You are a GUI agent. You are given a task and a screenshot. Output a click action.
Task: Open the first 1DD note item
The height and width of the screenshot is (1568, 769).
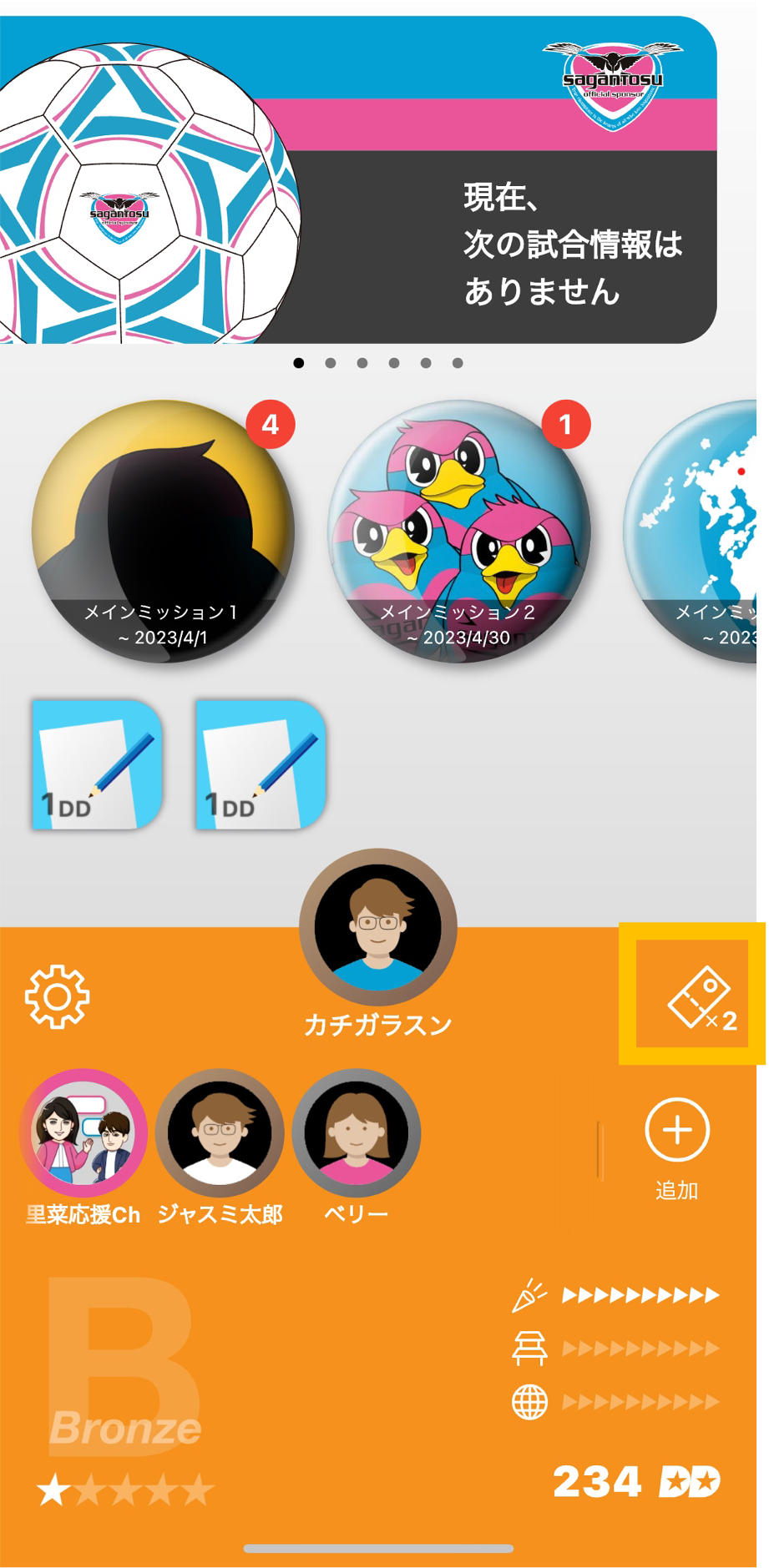click(97, 764)
